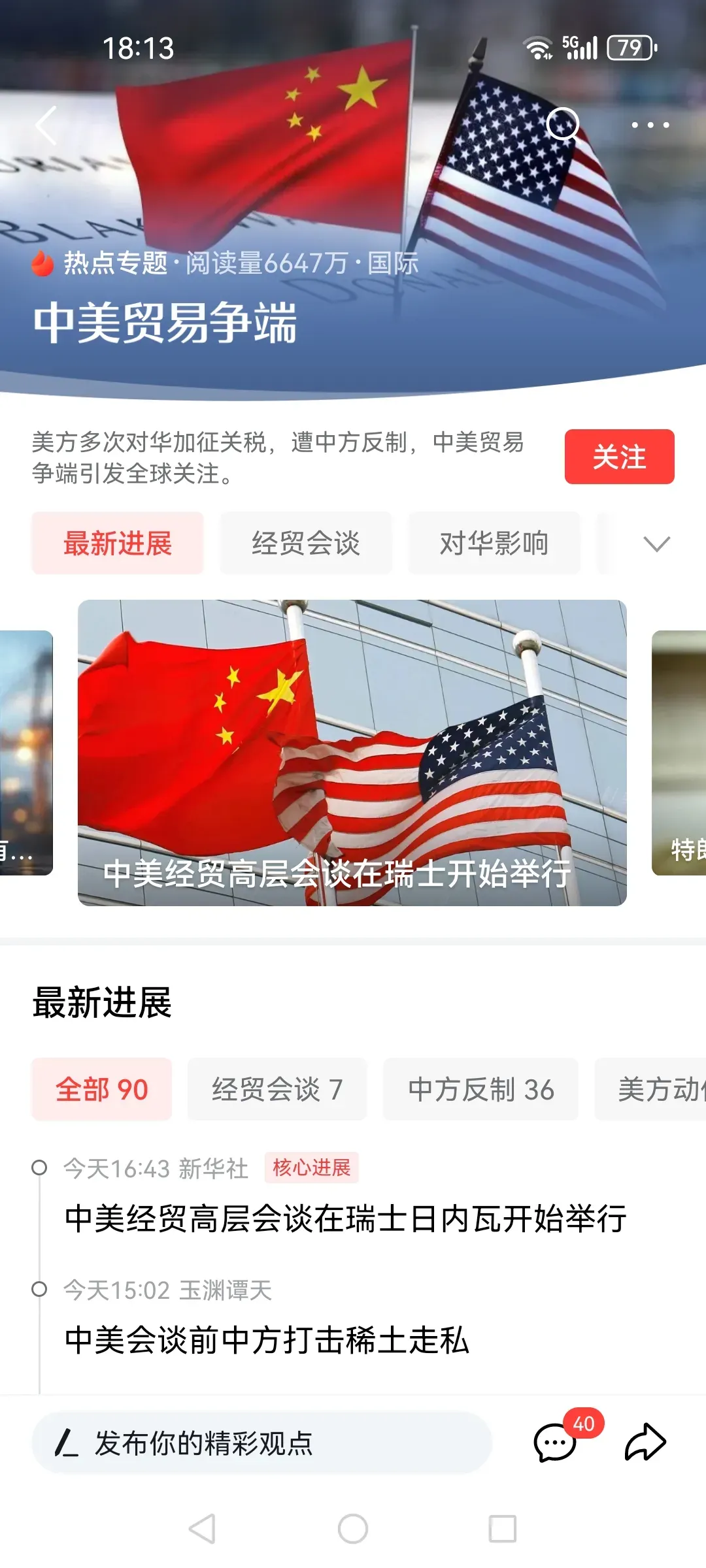The image size is (706, 1568).
Task: Tap the system home button
Action: 353,1529
